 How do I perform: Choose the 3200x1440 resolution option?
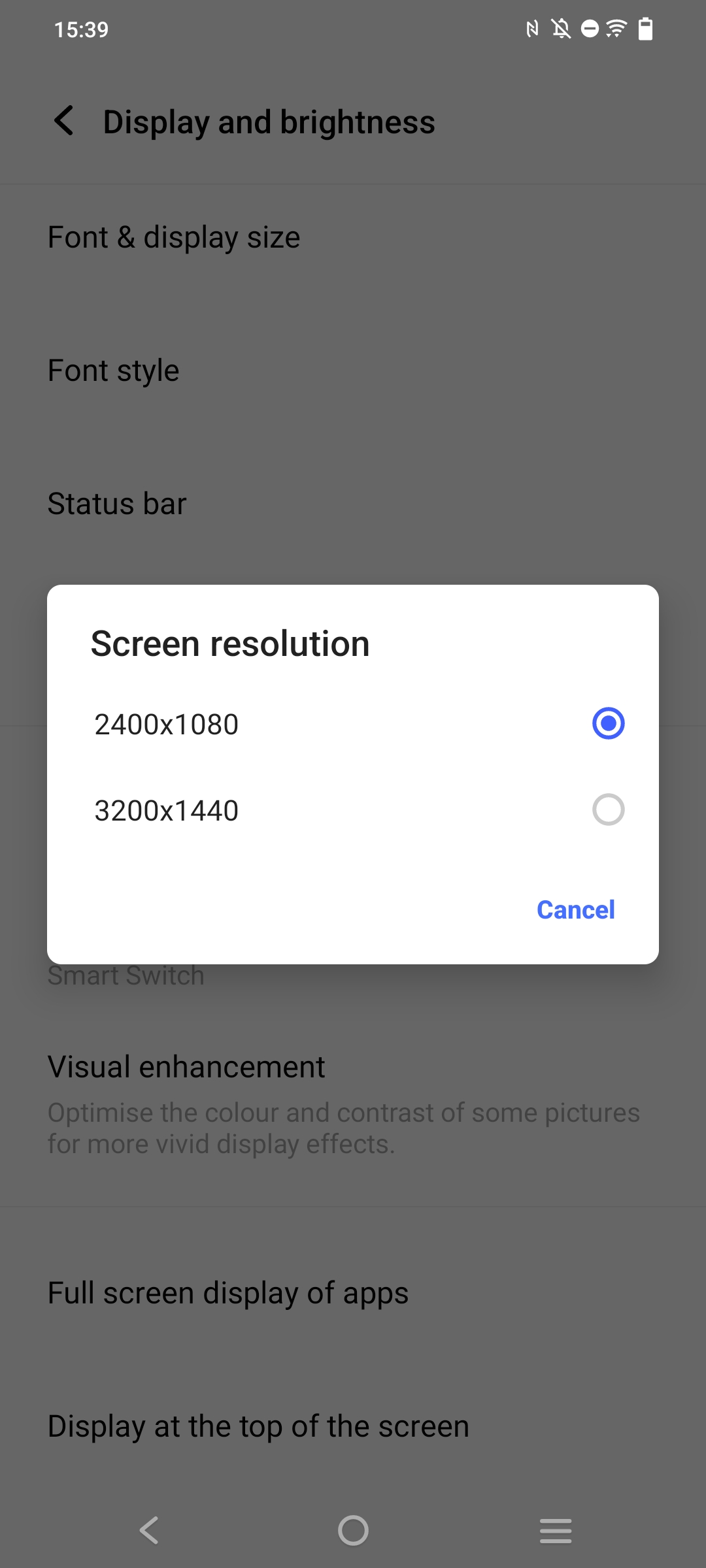tap(353, 810)
